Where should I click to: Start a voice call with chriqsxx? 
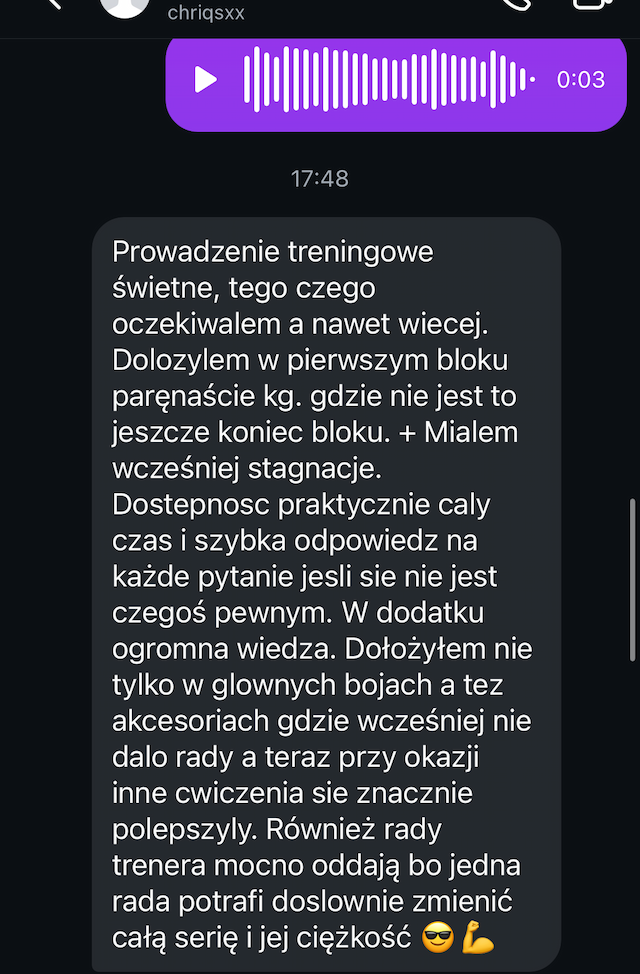point(518,6)
